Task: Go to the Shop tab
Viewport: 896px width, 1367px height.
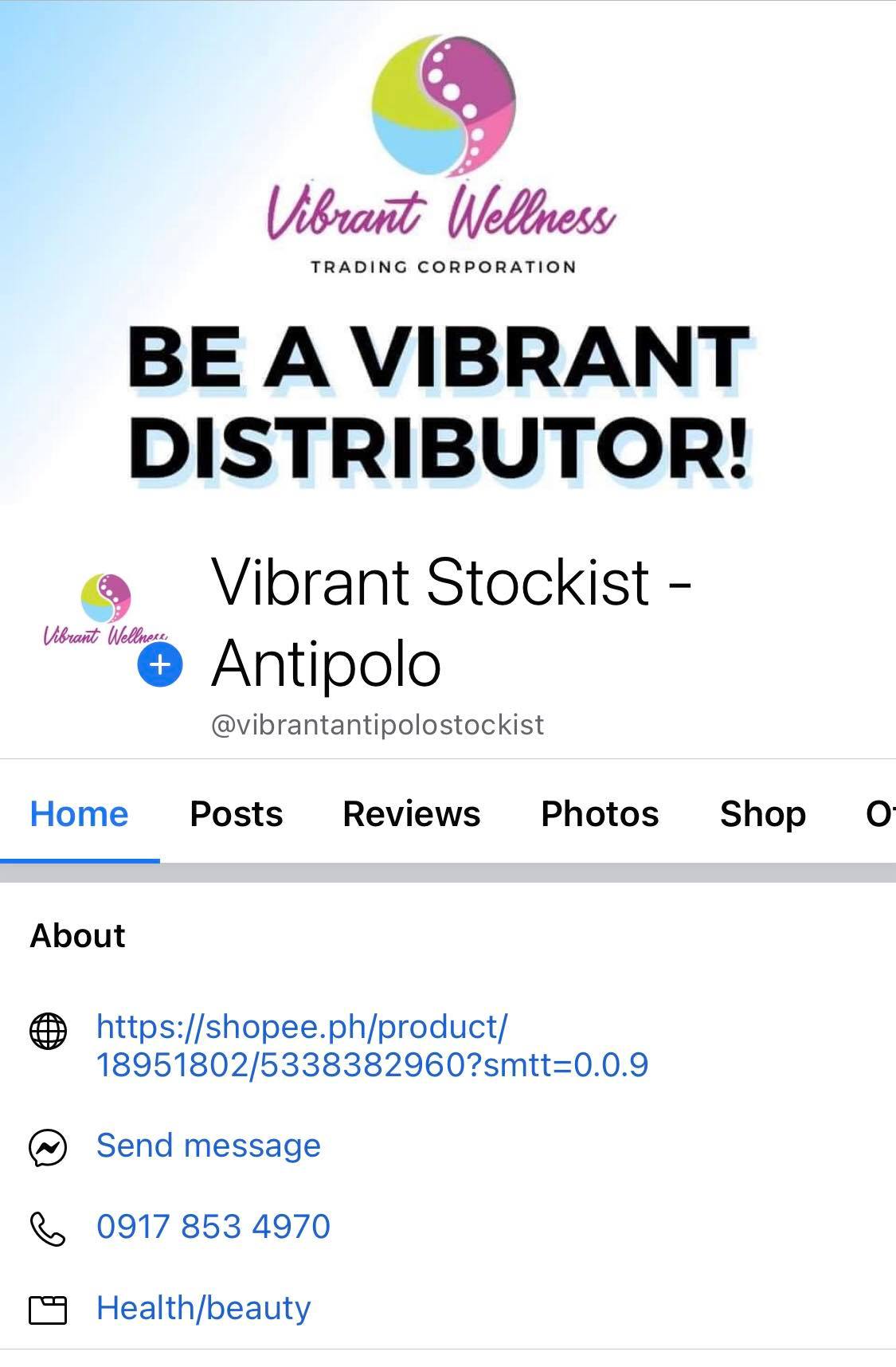Action: [762, 814]
